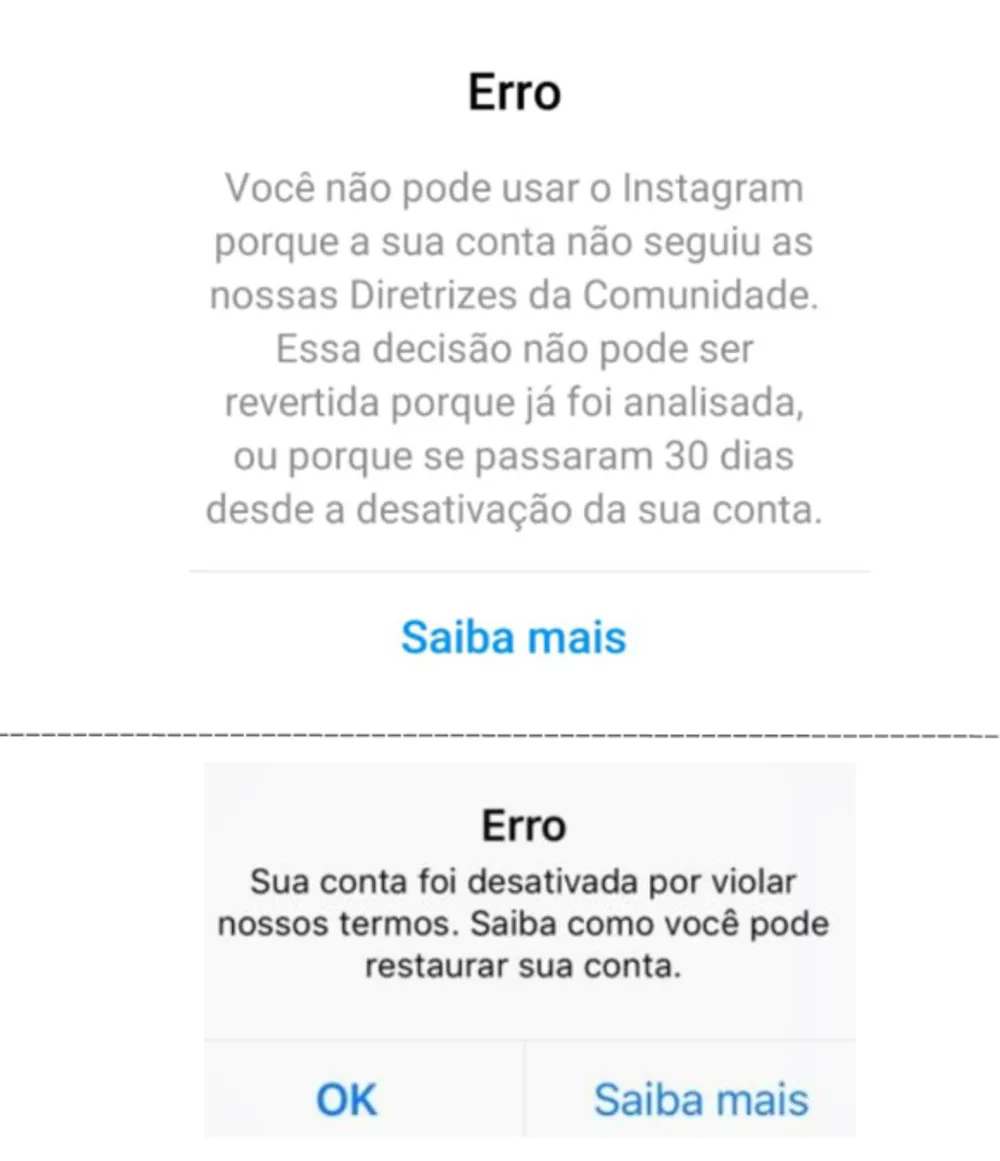Tap the bottom dialog's right action Saiba mais
Viewport: 1000px width, 1161px height.
click(x=700, y=1097)
